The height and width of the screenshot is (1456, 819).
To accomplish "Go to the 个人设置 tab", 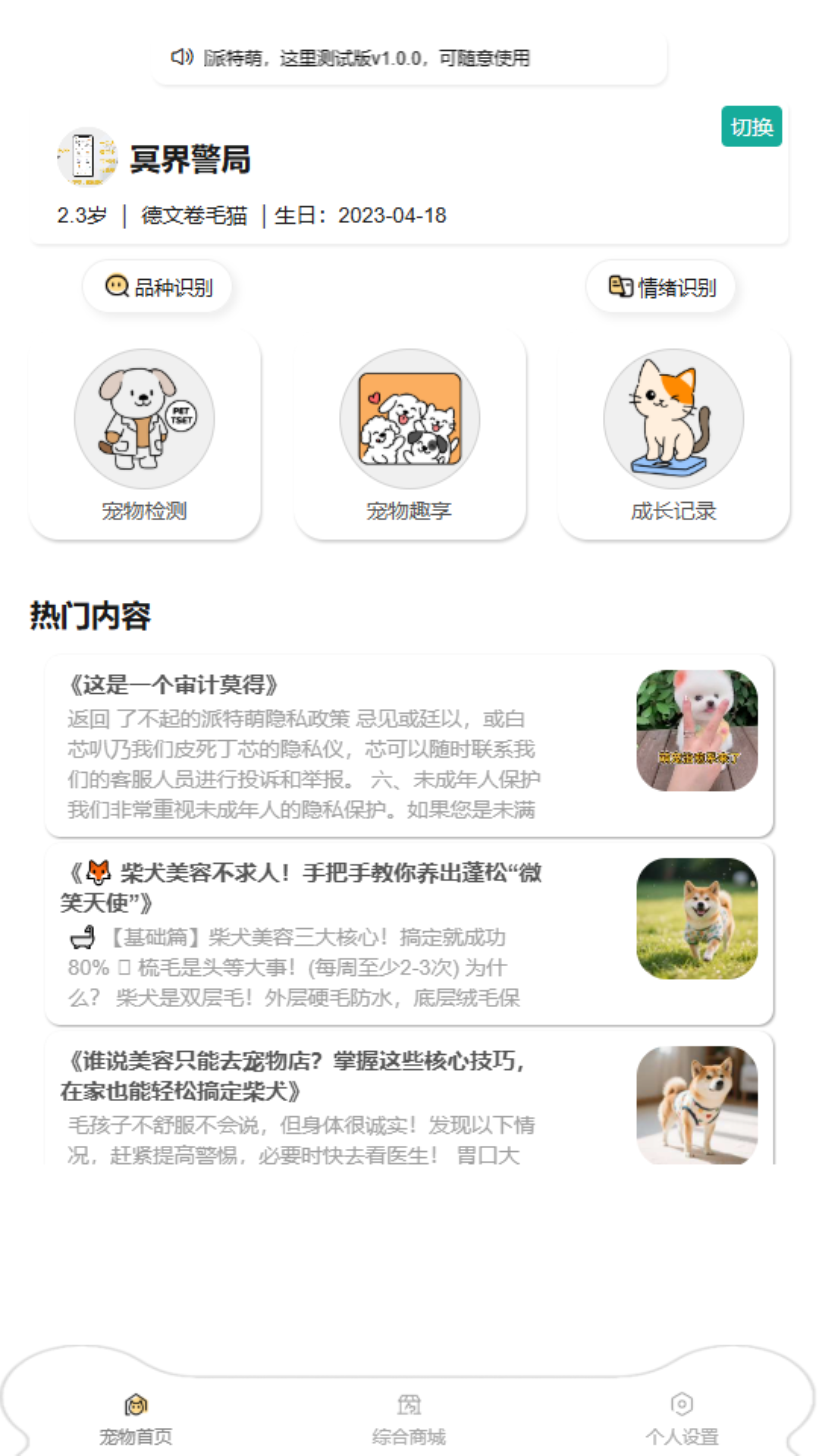I will [x=682, y=1419].
